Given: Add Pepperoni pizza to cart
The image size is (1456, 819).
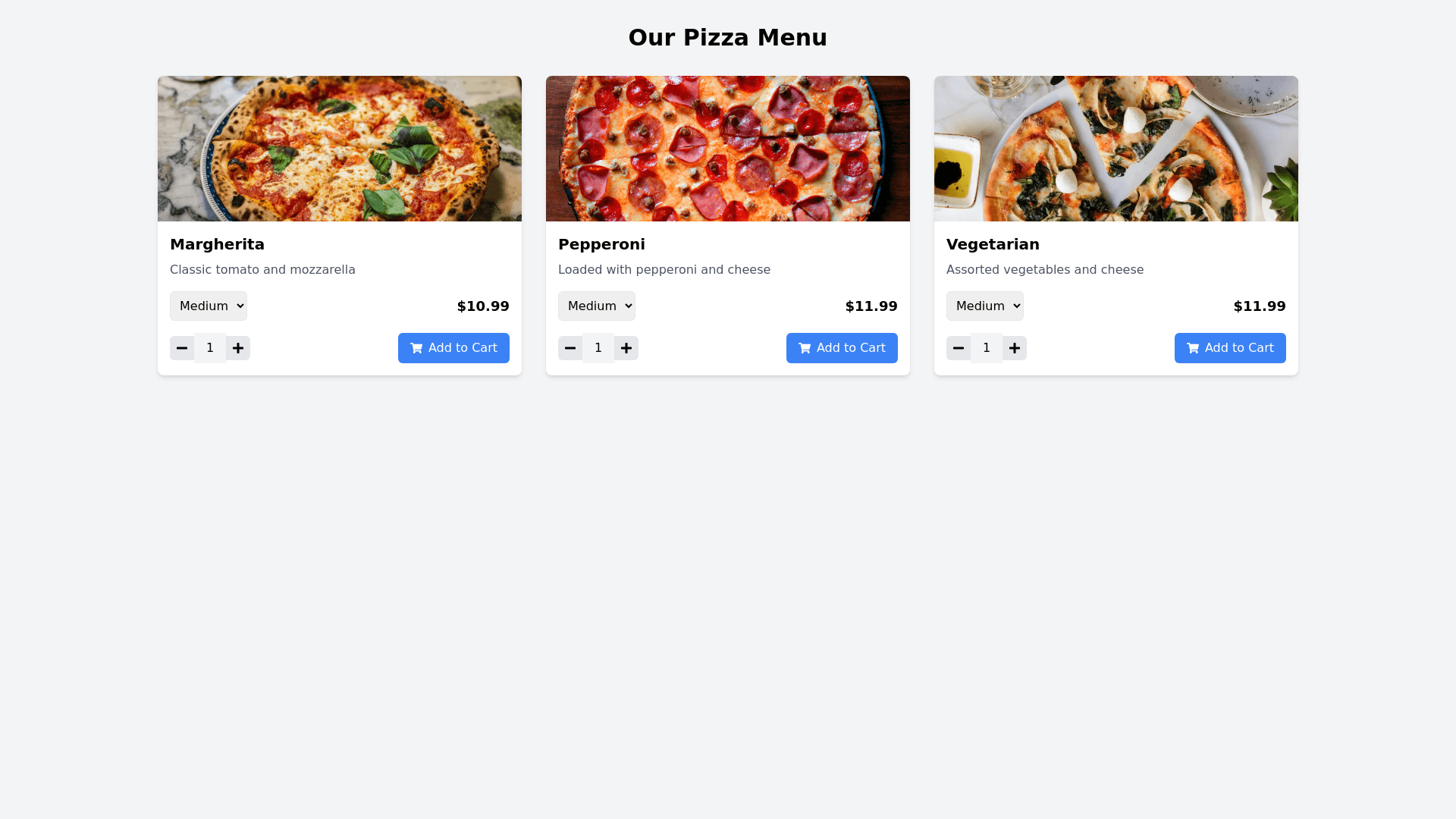Looking at the screenshot, I should tap(842, 348).
